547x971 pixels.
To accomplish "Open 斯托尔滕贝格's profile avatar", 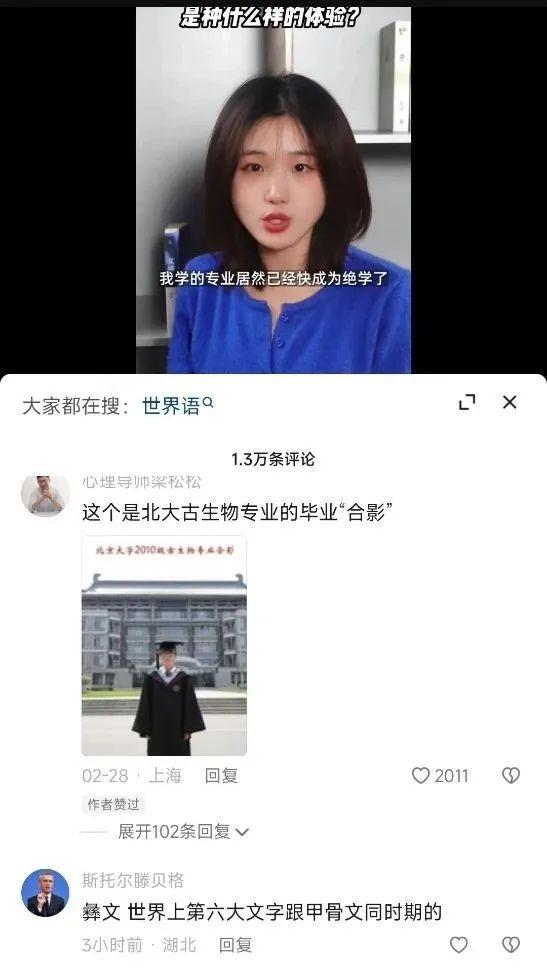I will (x=45, y=893).
